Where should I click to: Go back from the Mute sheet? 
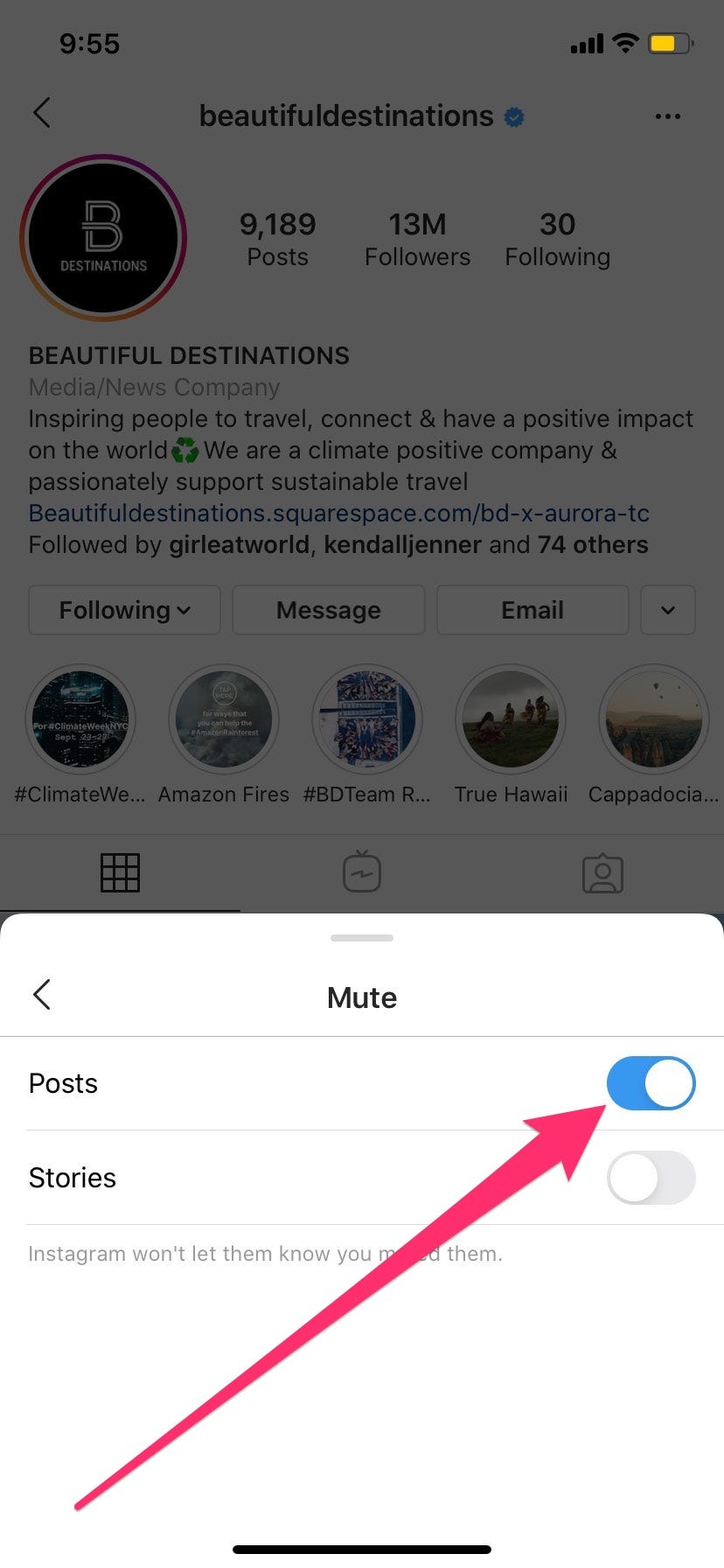(41, 995)
